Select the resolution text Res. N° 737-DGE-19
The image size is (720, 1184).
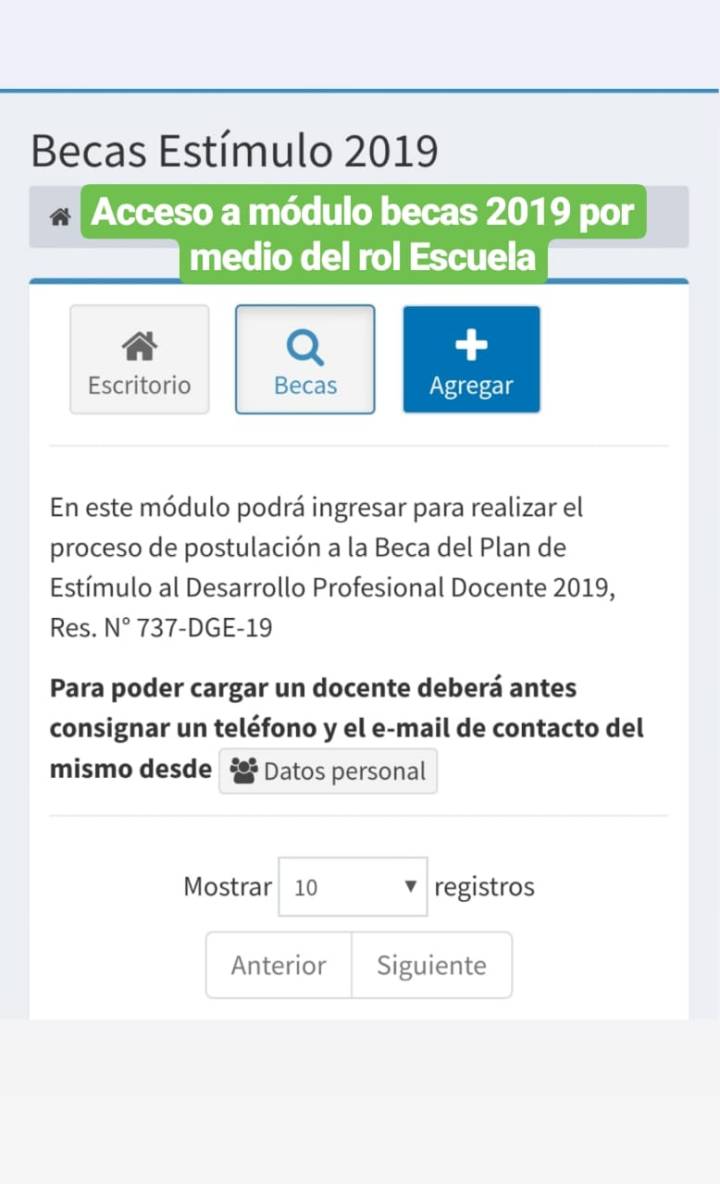pos(175,627)
